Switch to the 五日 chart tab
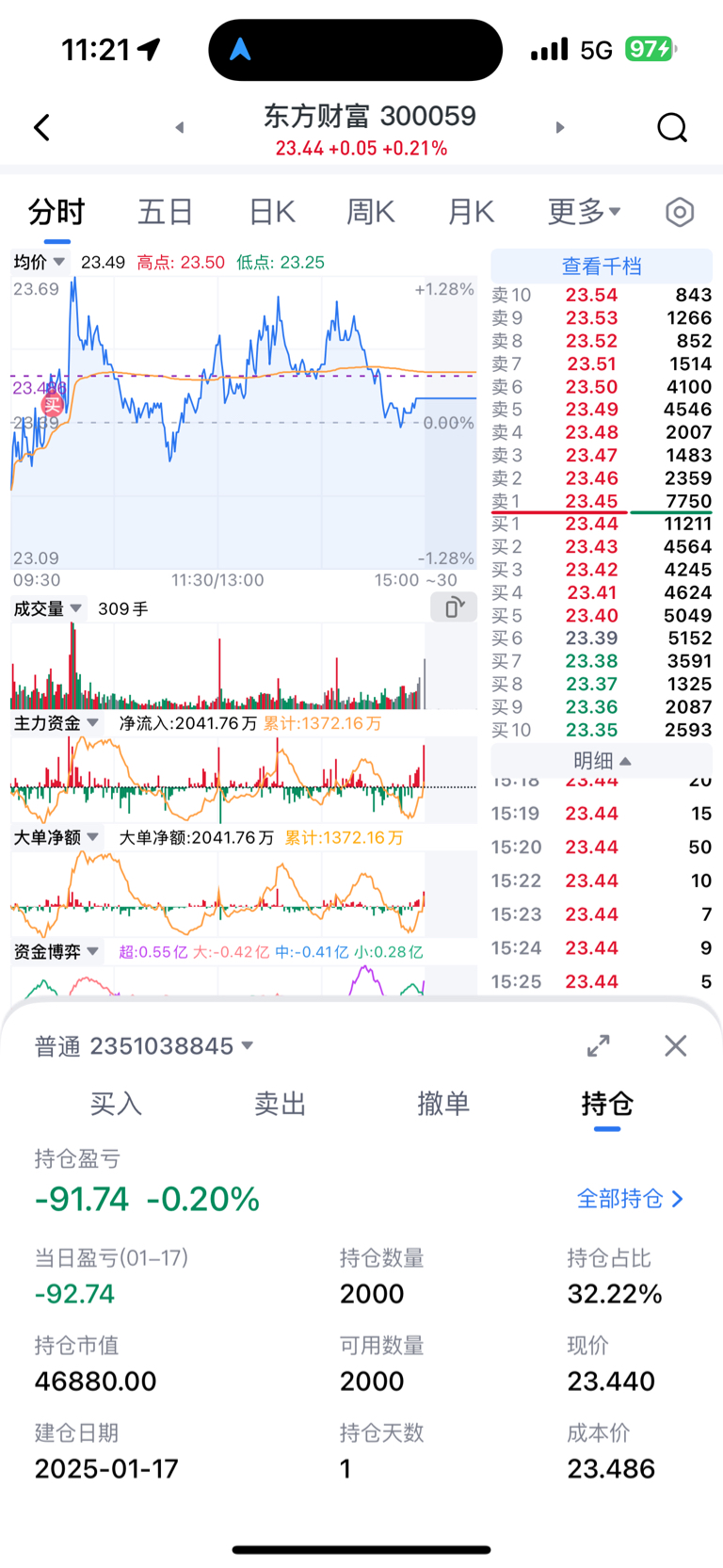Screen dimensions: 723x1568 coord(165,212)
